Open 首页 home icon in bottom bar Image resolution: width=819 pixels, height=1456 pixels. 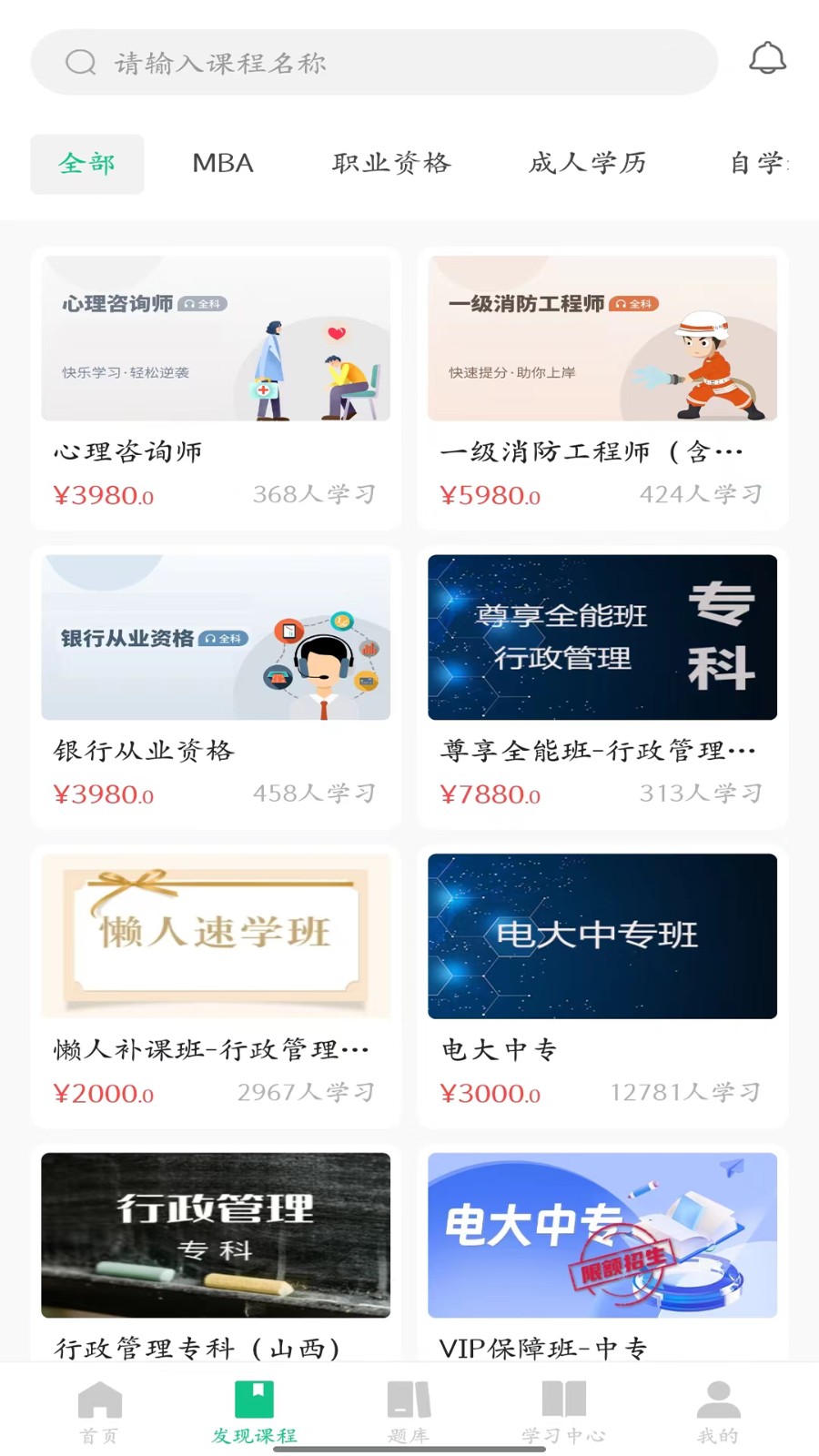click(x=98, y=1399)
